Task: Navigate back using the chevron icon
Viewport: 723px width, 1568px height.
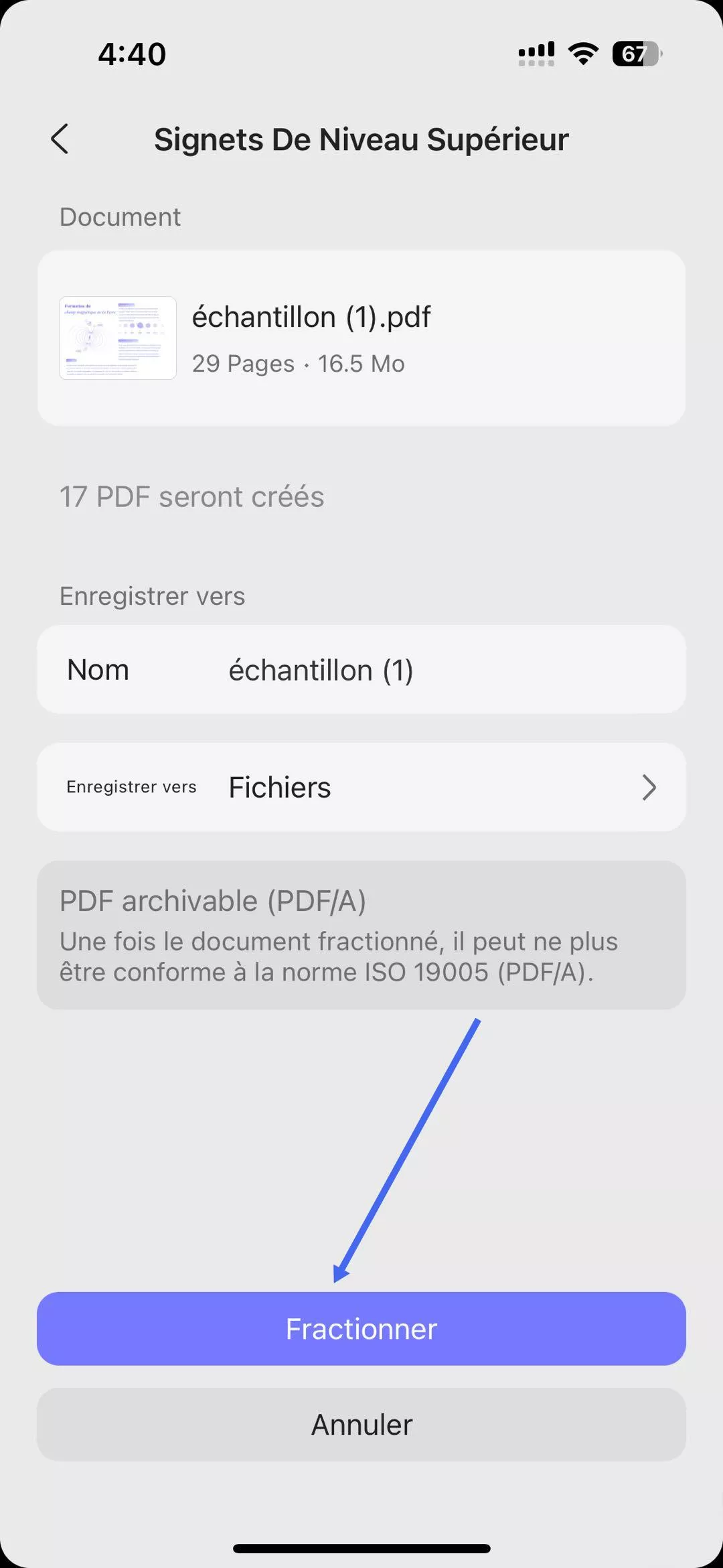Action: point(60,139)
